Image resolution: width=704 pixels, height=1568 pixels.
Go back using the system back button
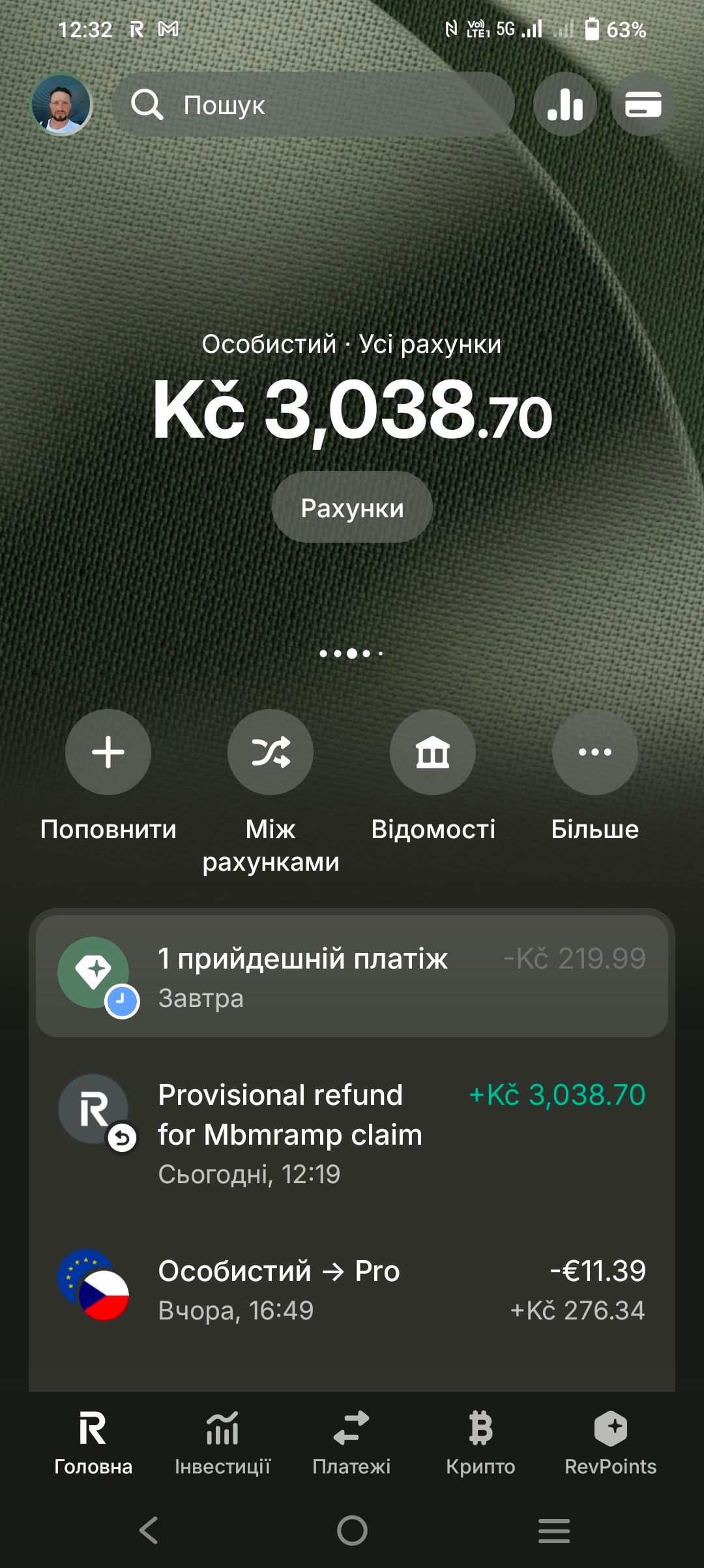[149, 1530]
